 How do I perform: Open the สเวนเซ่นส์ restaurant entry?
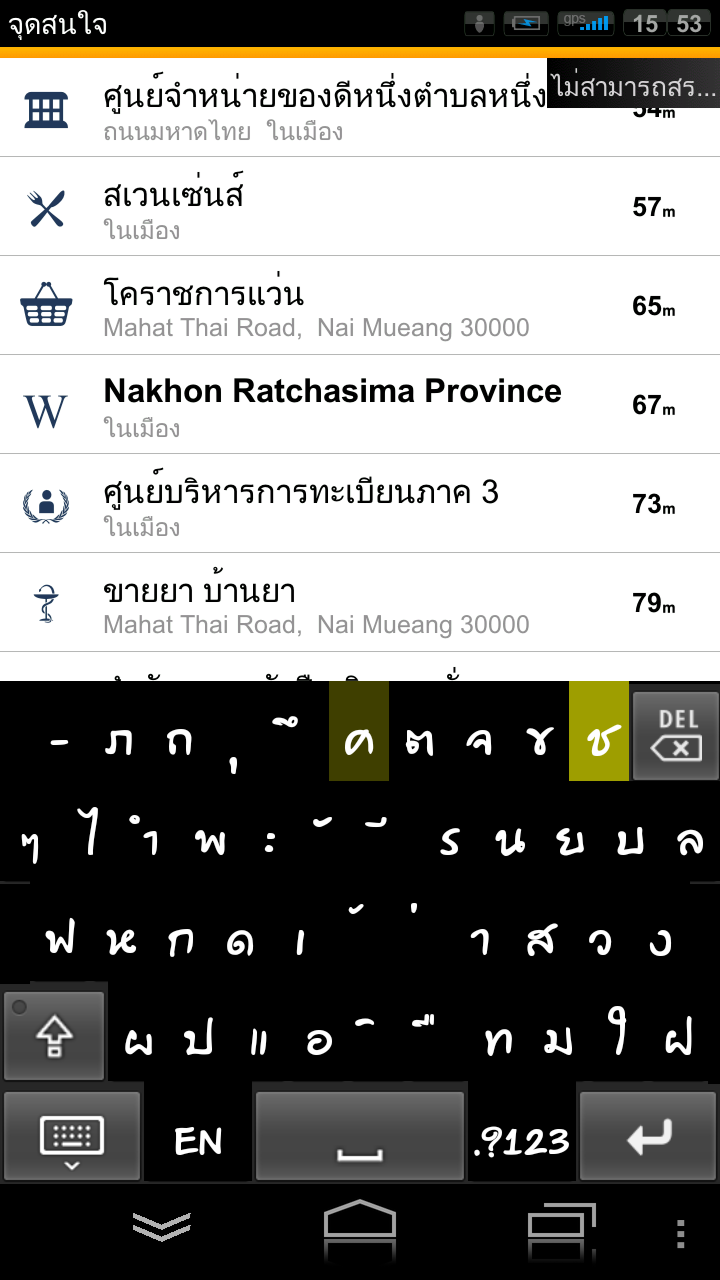[360, 206]
